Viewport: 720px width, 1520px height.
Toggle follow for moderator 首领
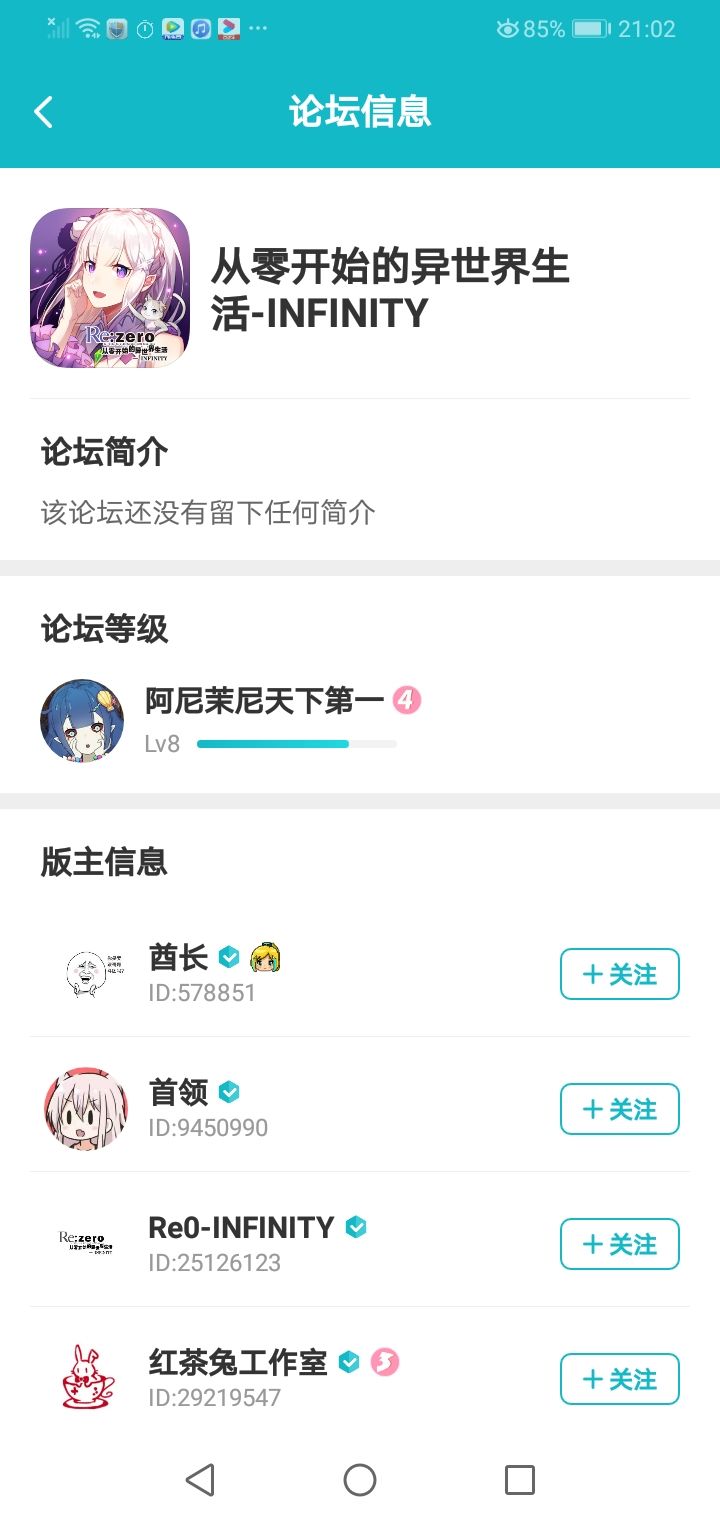click(x=619, y=1108)
